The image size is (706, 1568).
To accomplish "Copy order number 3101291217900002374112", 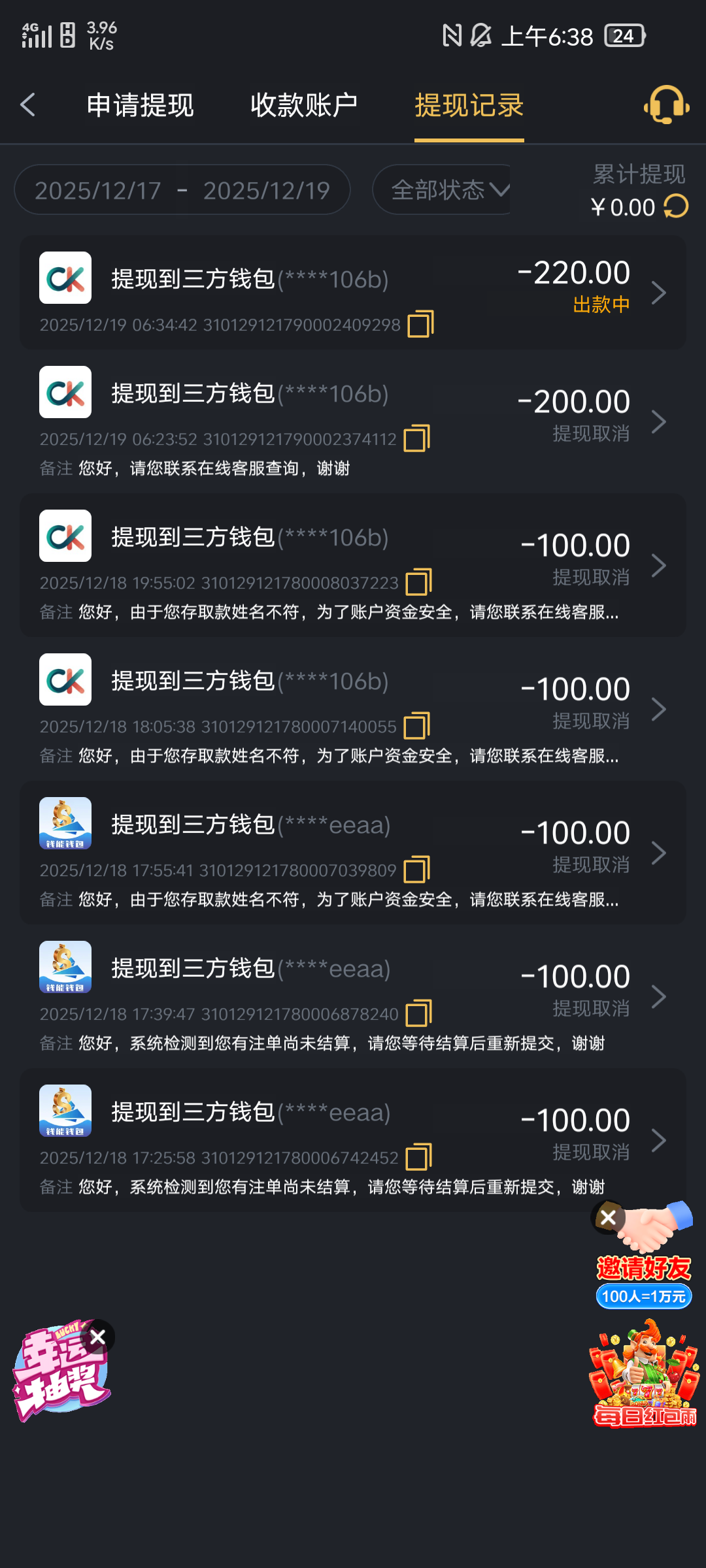I will tap(416, 438).
